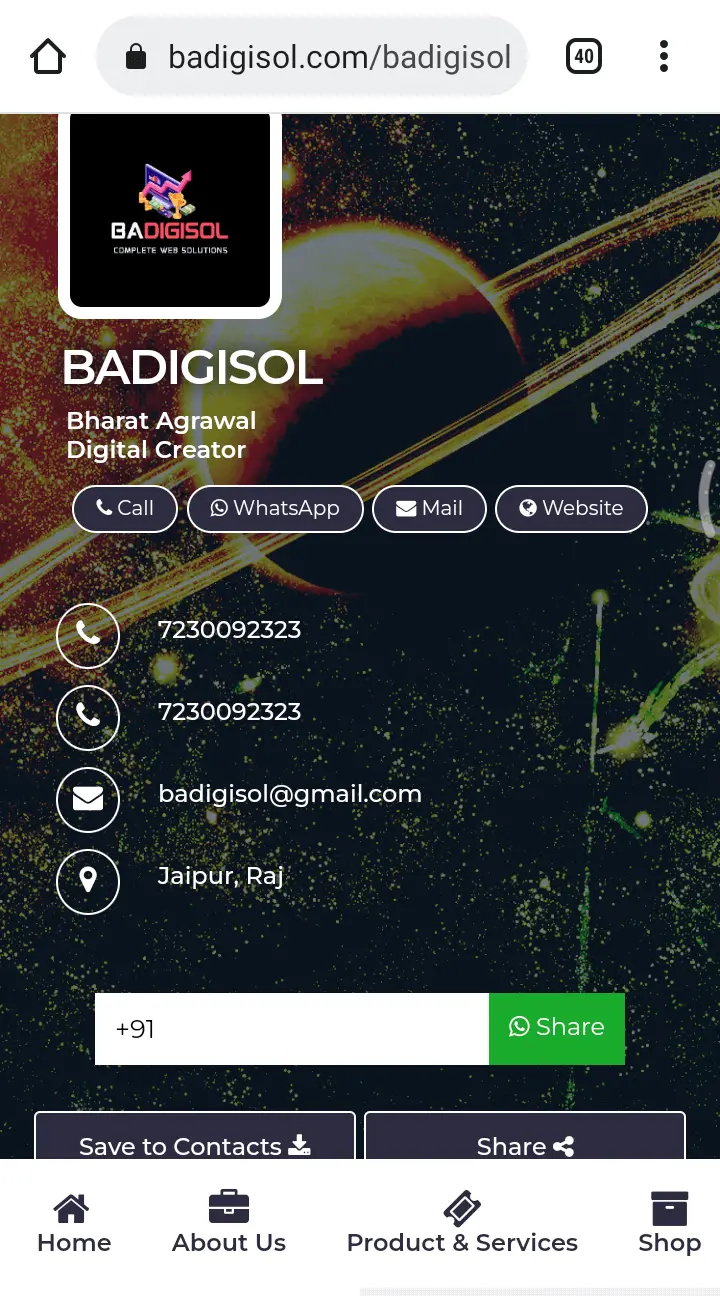Go to the About Us section
This screenshot has width=720, height=1296.
pos(229,1224)
